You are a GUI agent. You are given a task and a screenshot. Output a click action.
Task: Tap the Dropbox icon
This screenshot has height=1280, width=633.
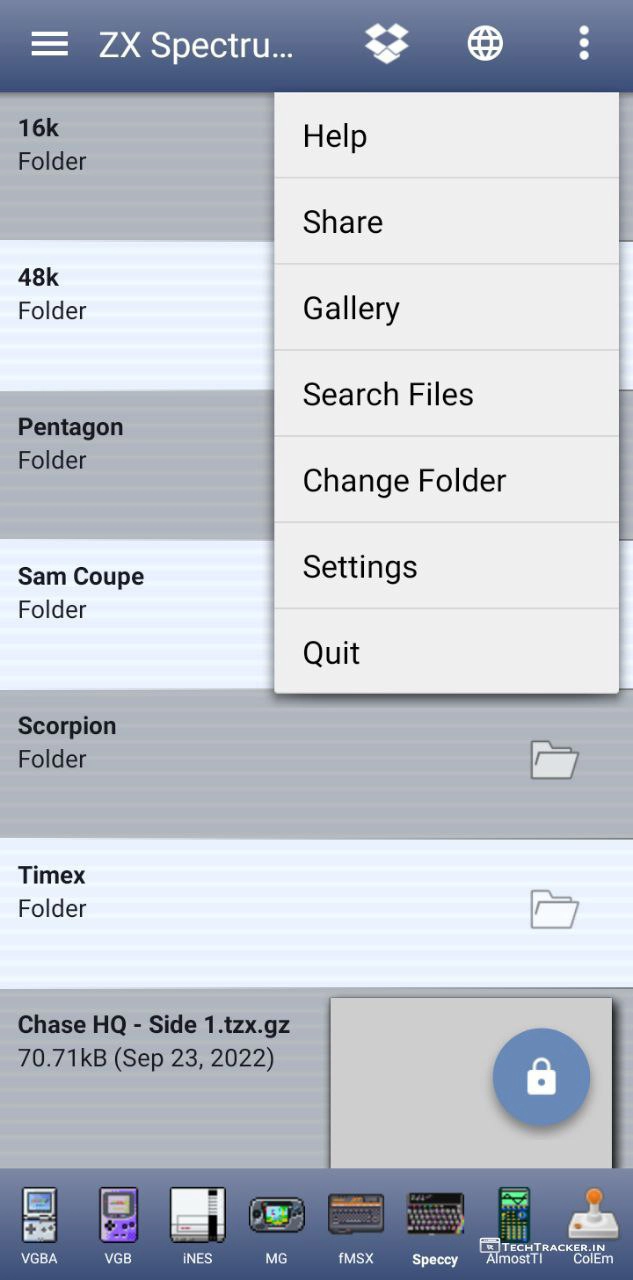click(387, 44)
